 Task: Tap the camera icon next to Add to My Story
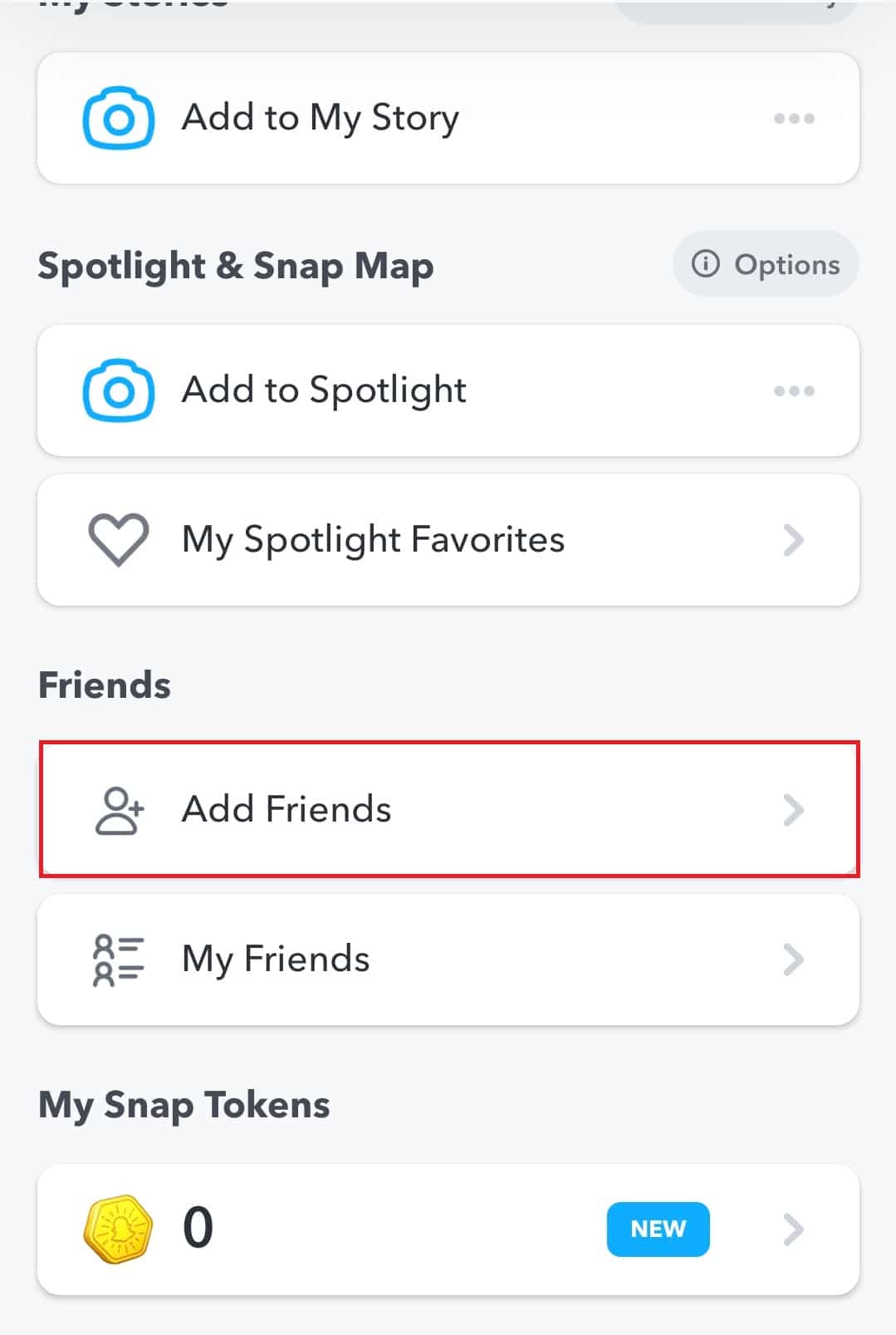click(117, 118)
